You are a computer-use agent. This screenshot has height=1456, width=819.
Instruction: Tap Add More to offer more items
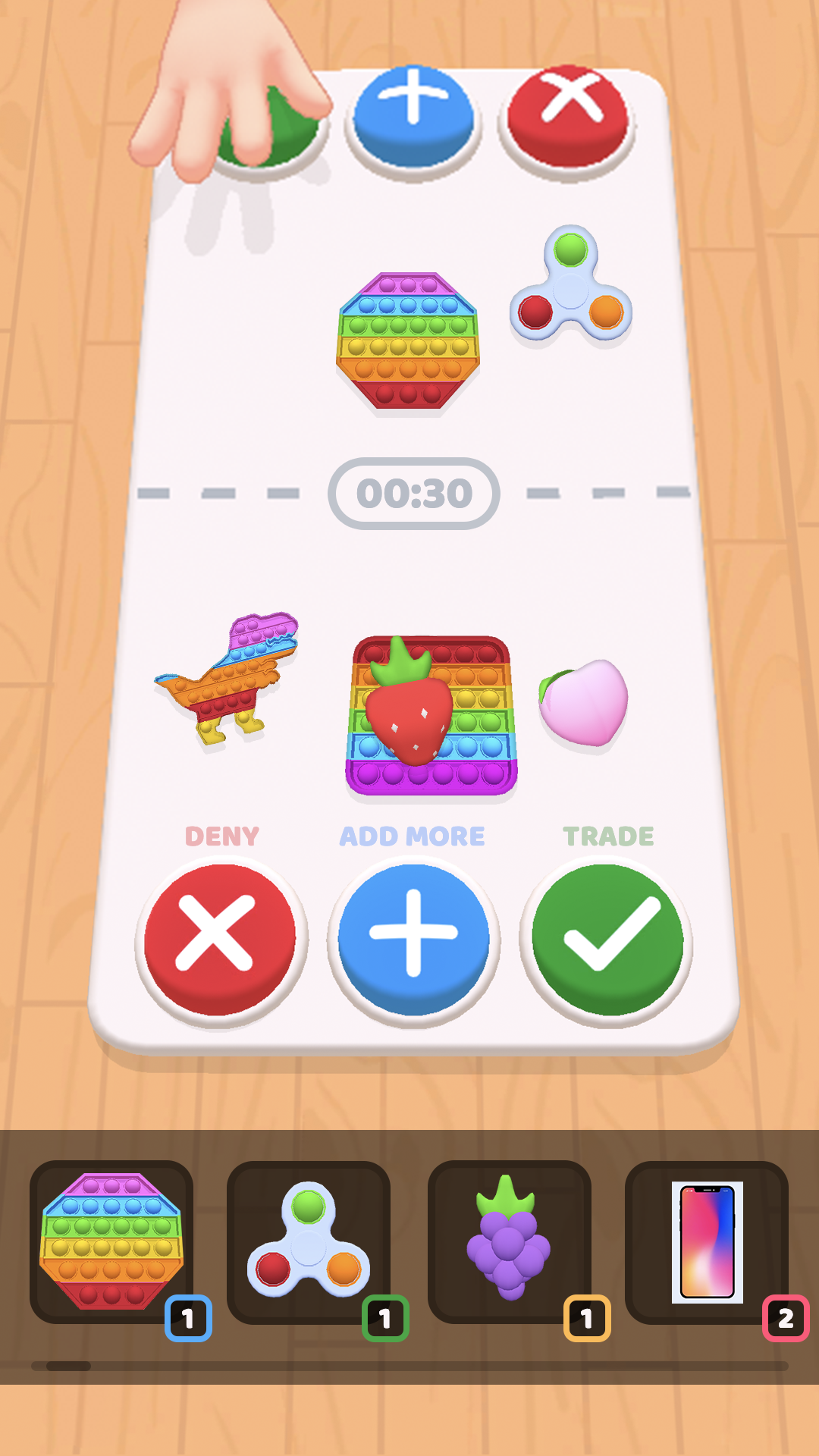413,939
